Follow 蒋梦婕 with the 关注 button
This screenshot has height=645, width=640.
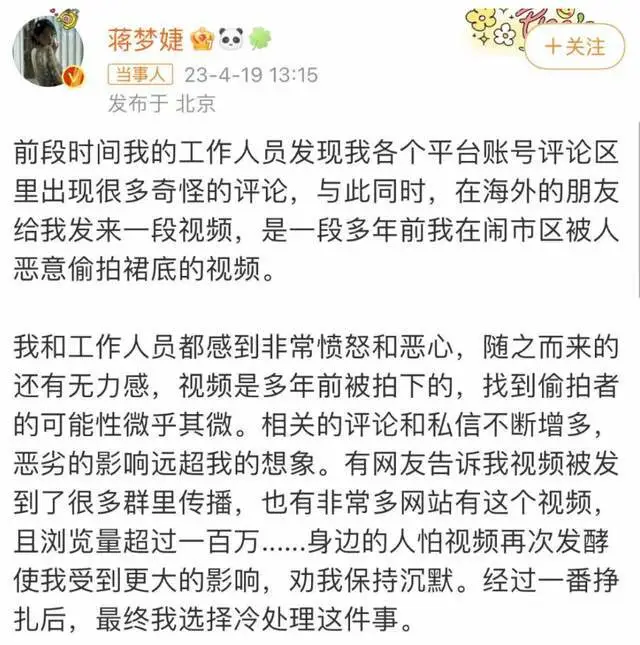click(x=574, y=47)
